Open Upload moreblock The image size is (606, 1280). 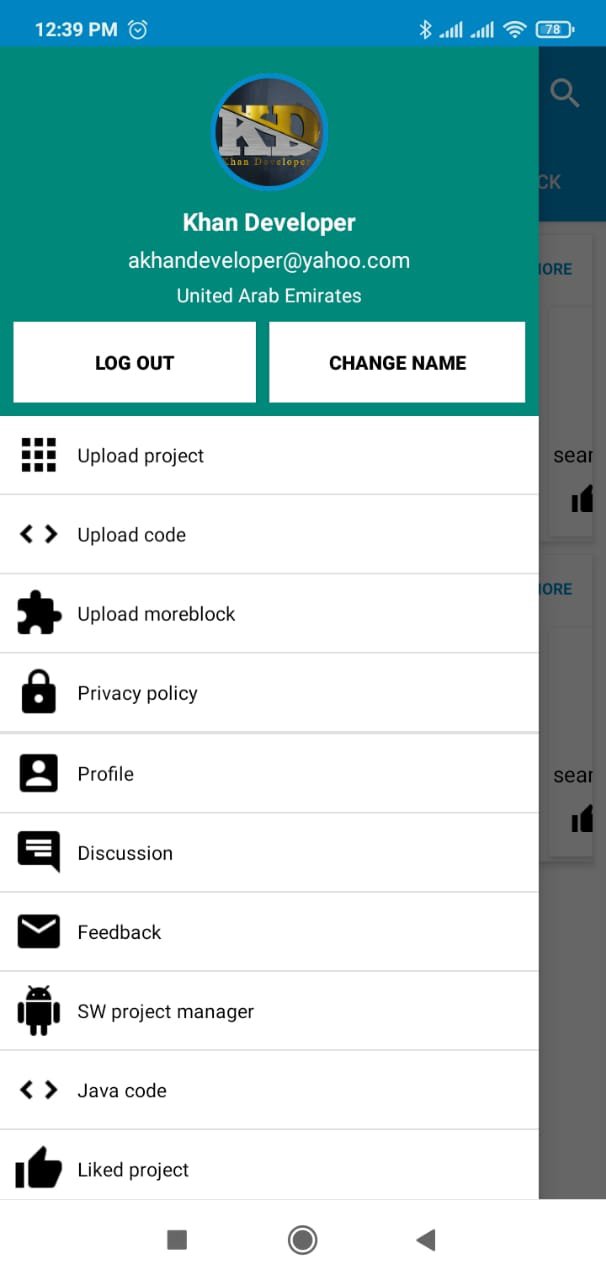point(269,614)
